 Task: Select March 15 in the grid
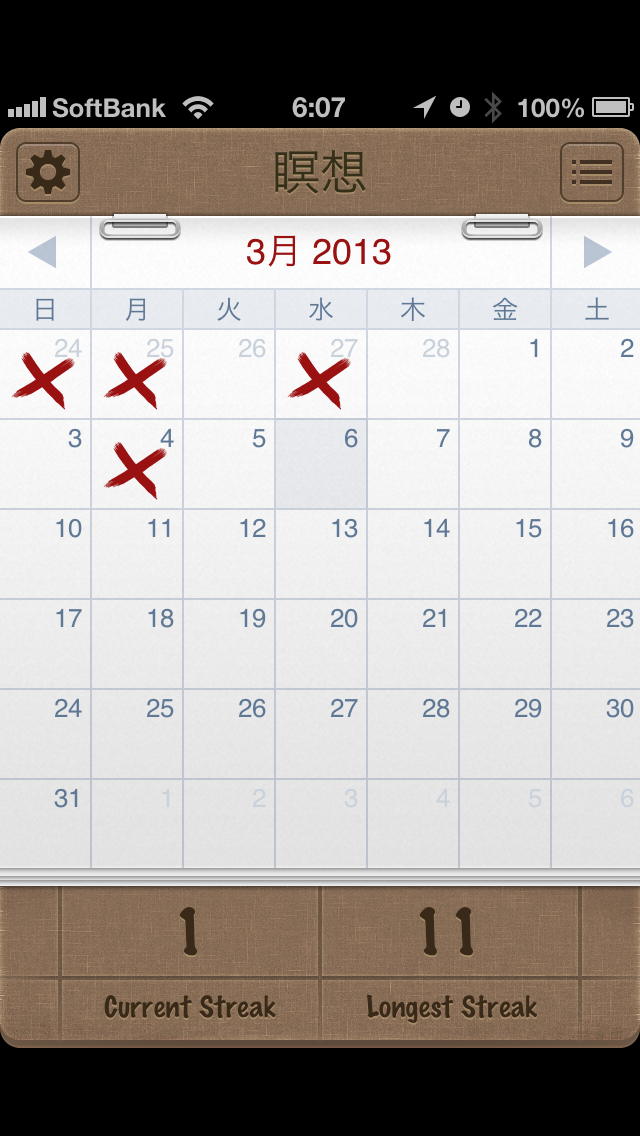(x=505, y=554)
